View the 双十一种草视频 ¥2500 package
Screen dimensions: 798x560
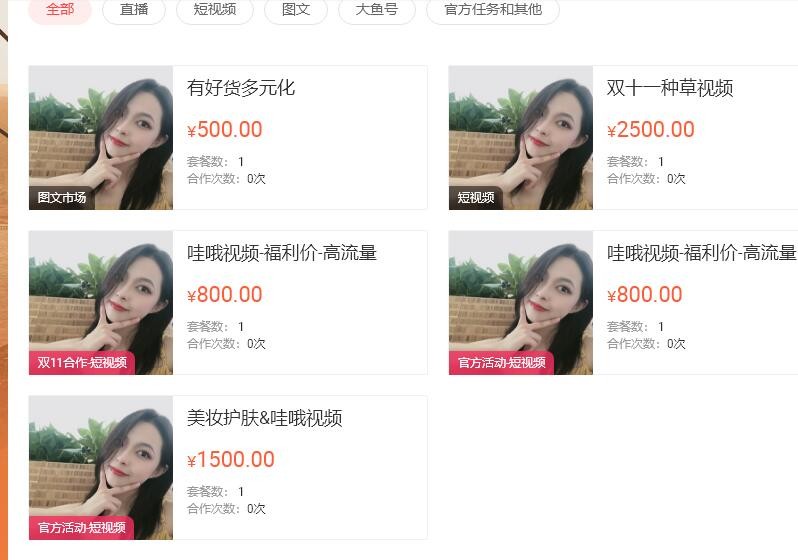point(670,88)
